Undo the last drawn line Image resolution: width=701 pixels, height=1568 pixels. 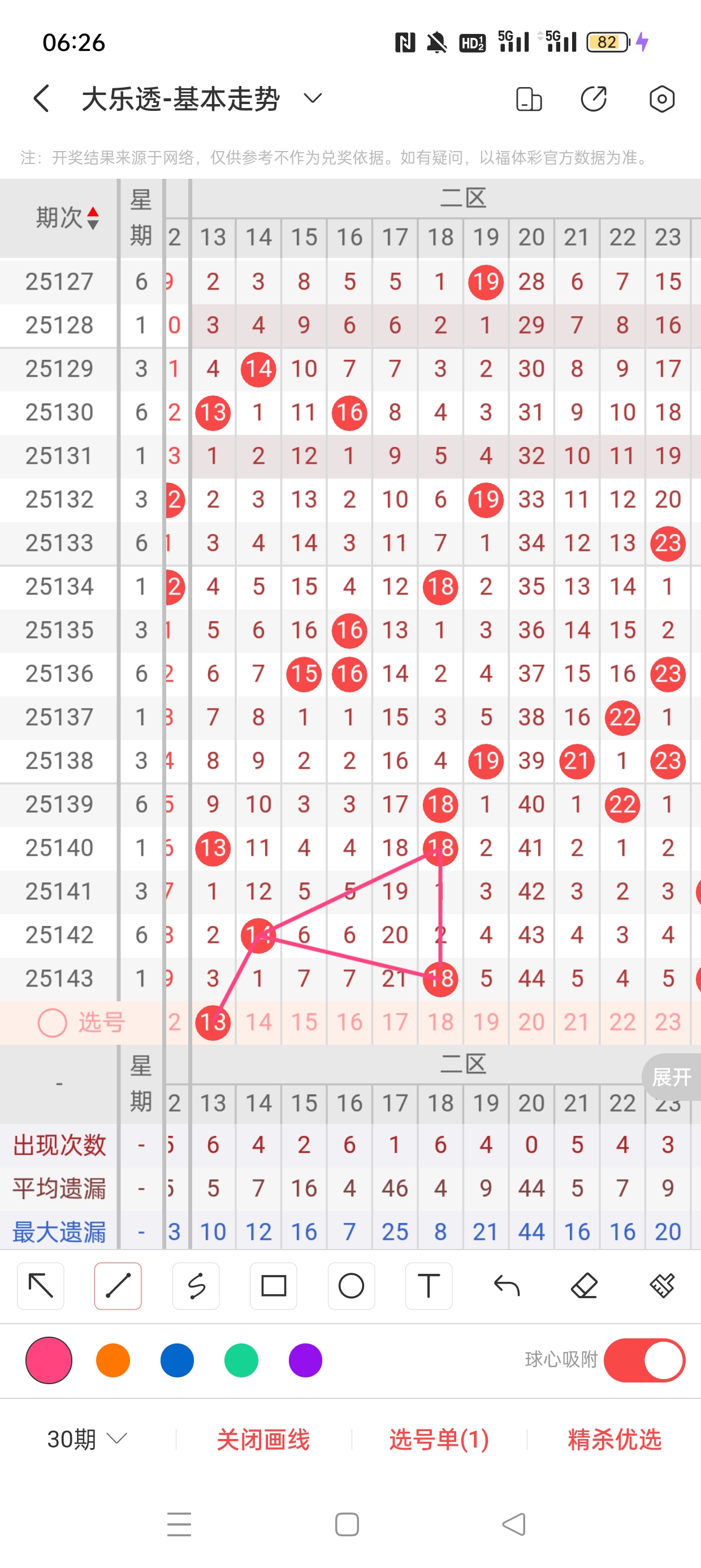pos(507,1286)
